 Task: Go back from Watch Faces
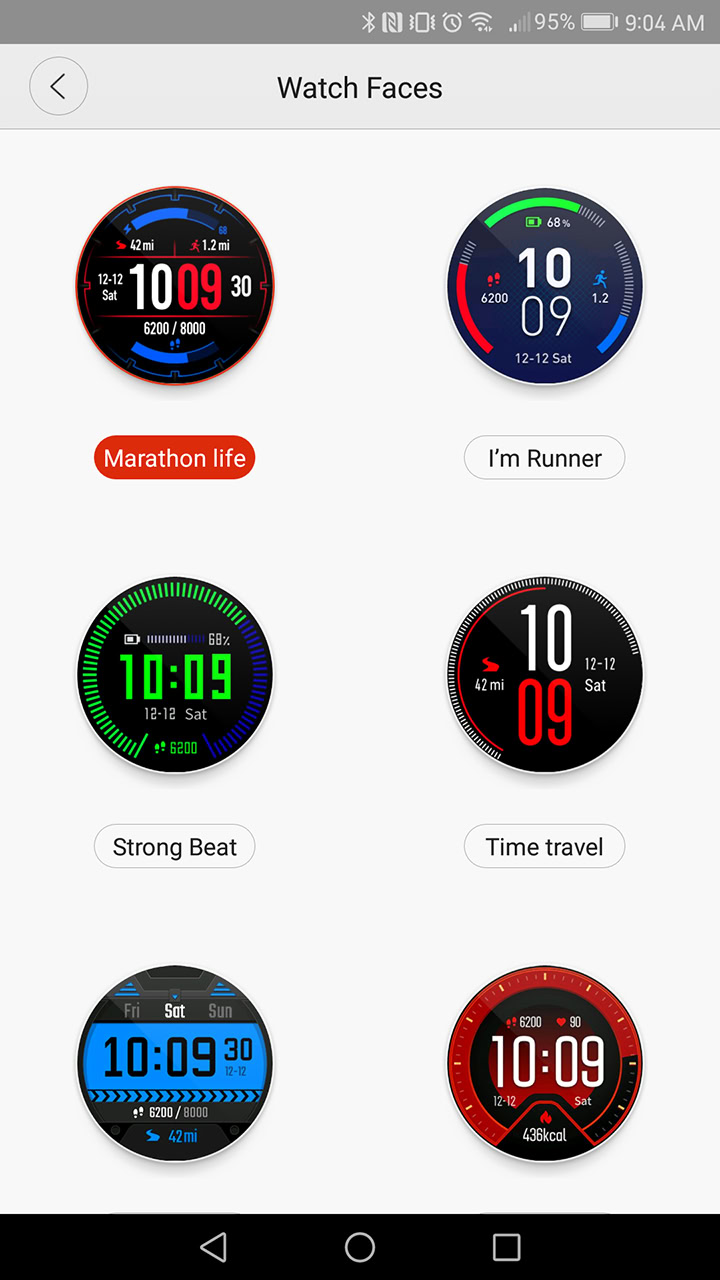tap(59, 87)
